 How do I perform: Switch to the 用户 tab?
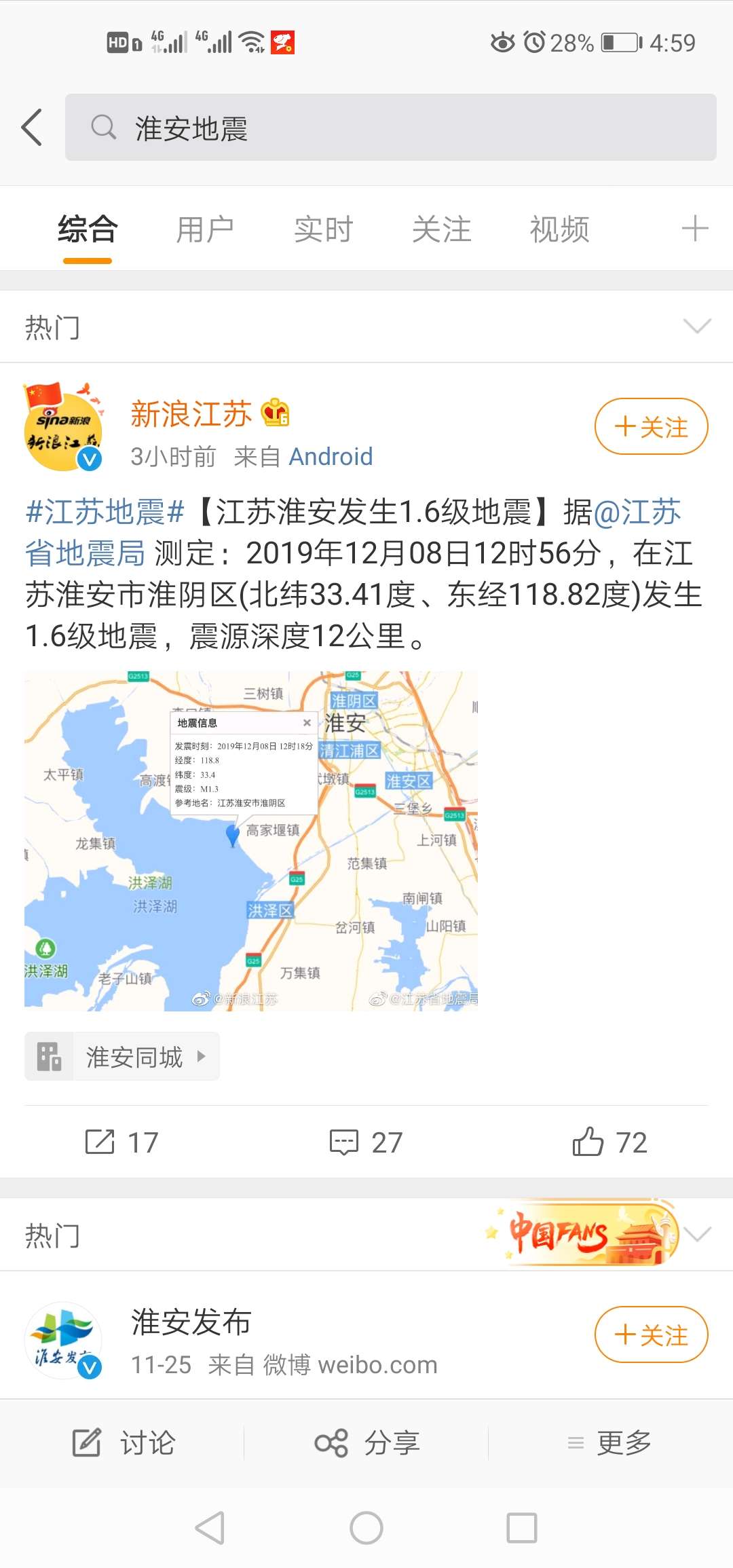[205, 229]
